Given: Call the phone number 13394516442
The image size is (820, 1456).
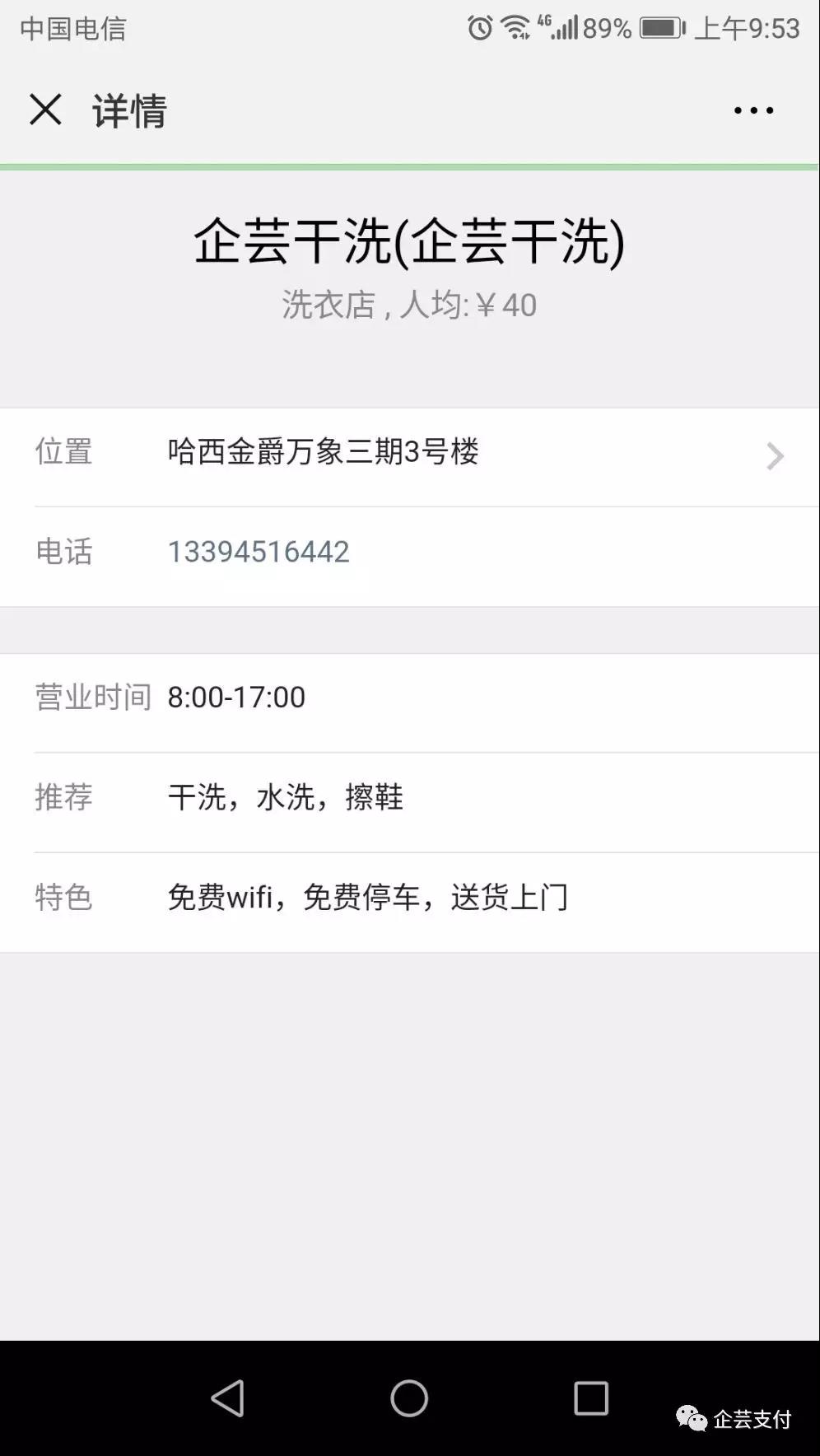Looking at the screenshot, I should [x=259, y=552].
